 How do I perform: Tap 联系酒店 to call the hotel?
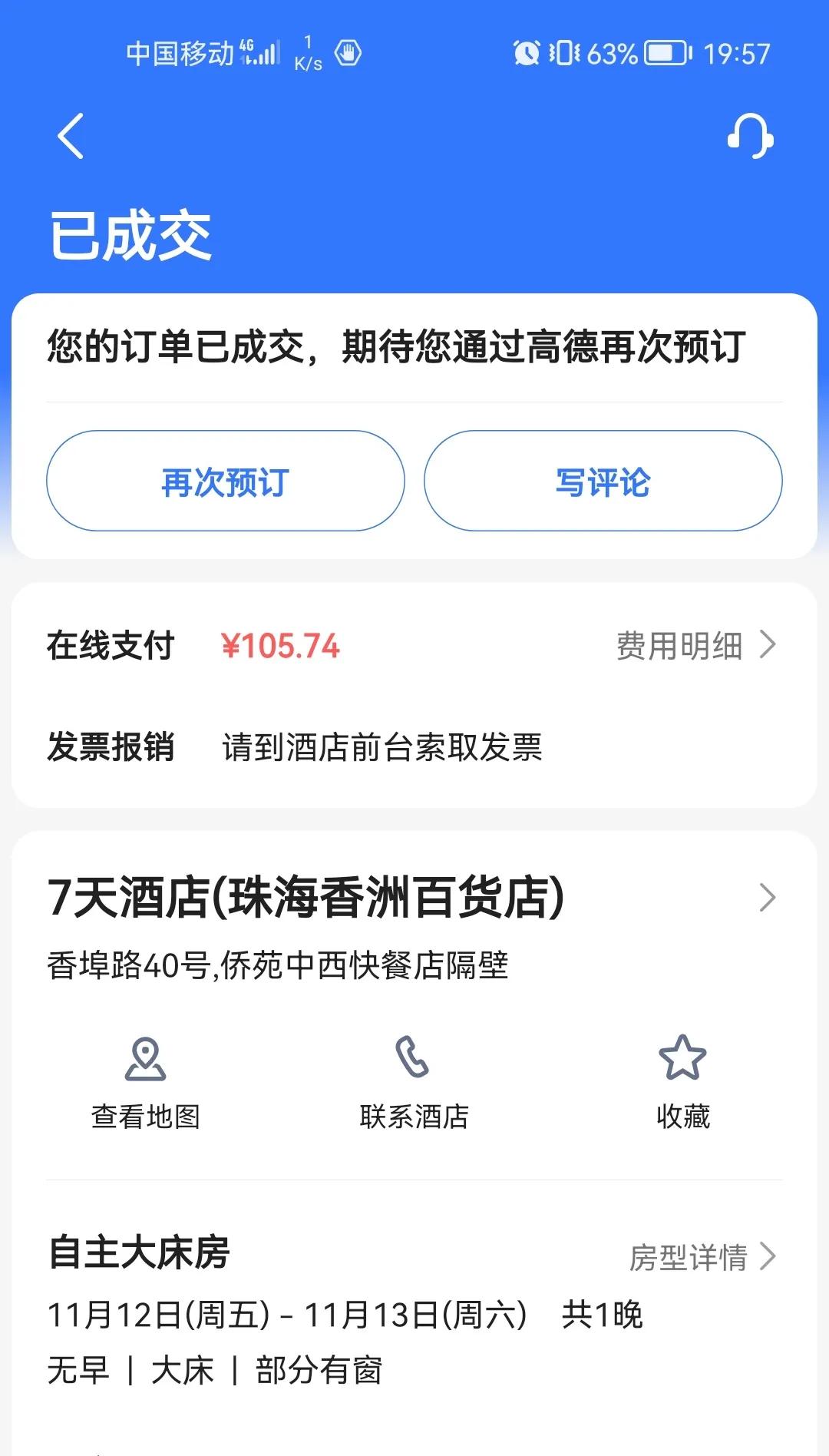(x=414, y=1082)
